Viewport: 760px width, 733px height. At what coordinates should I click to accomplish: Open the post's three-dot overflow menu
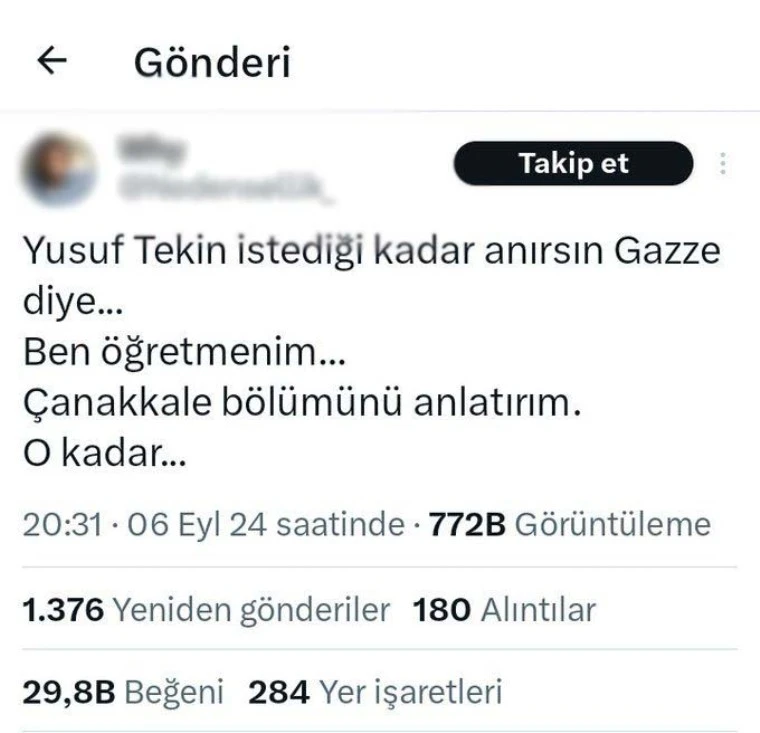pos(724,165)
